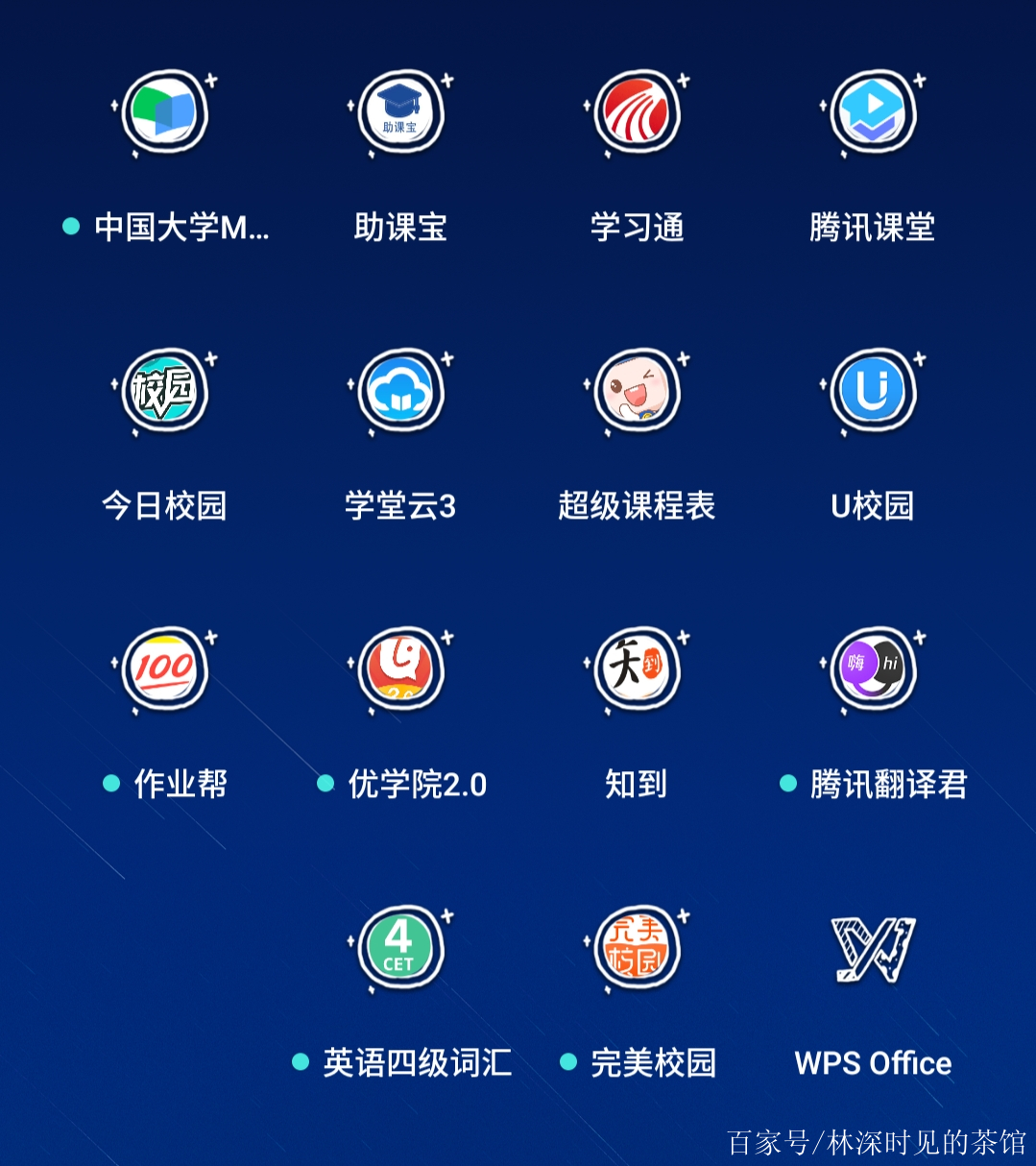
Task: Open the 中国大学MOOC app
Action: pyautogui.click(x=164, y=114)
